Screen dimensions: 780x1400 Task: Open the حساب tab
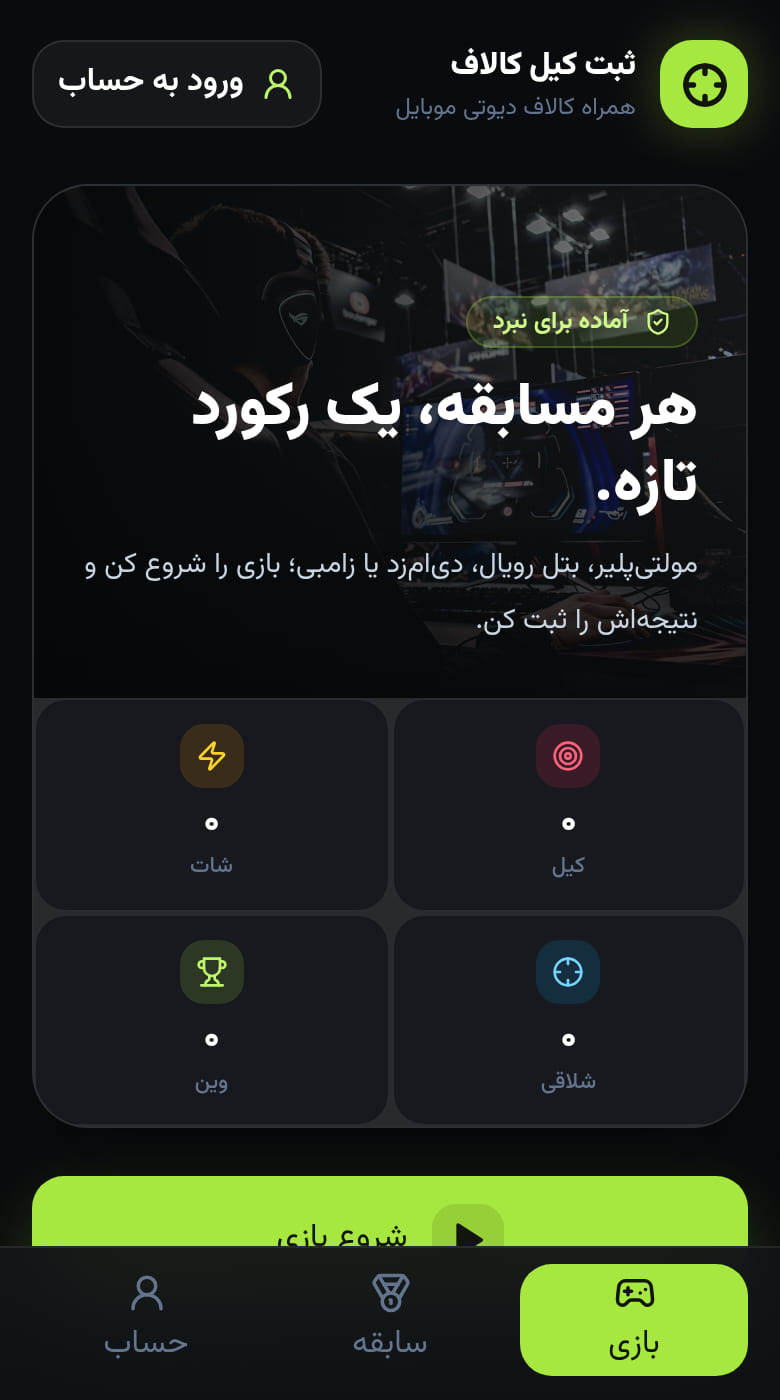(x=146, y=1319)
